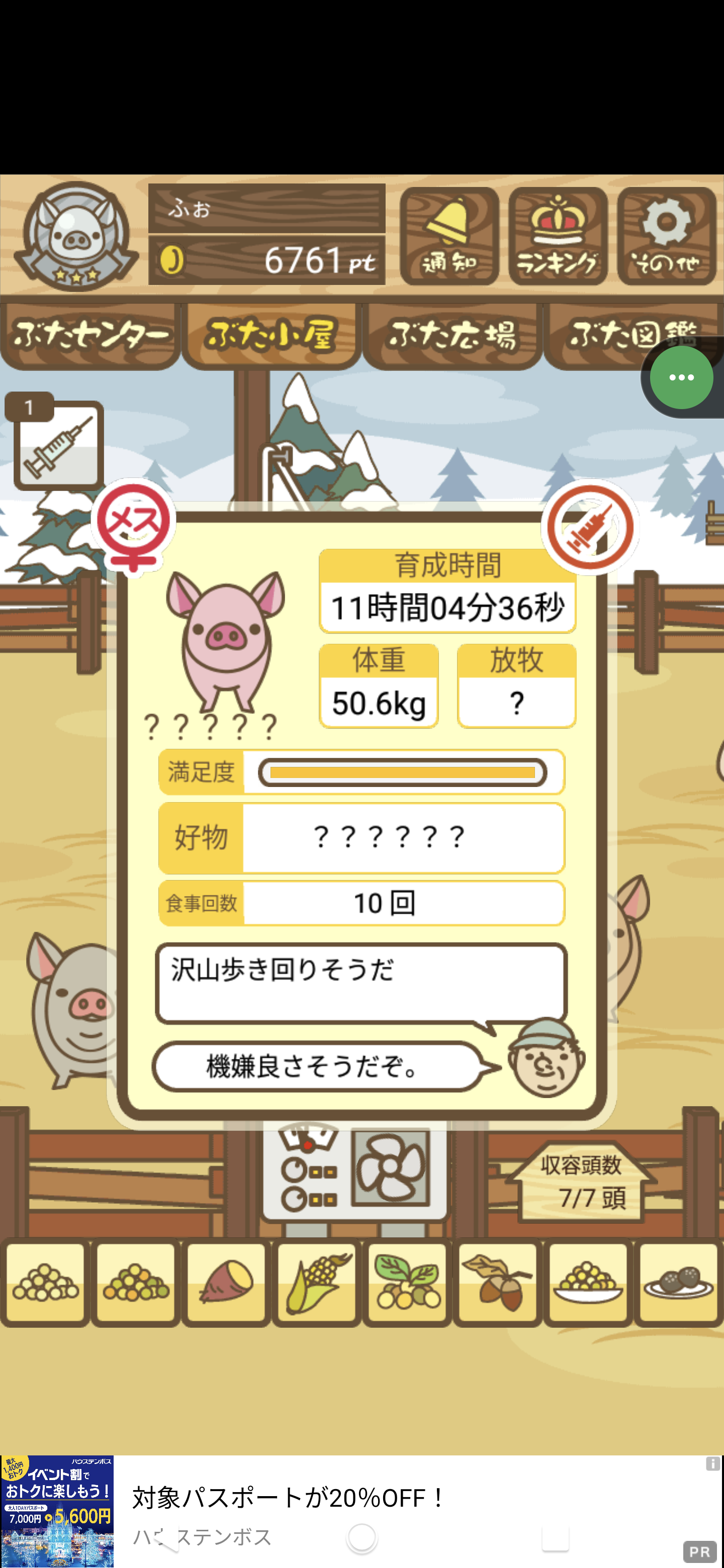Select the dark dumplings plate feed
Screen dimensions: 724x1568
[x=678, y=1283]
